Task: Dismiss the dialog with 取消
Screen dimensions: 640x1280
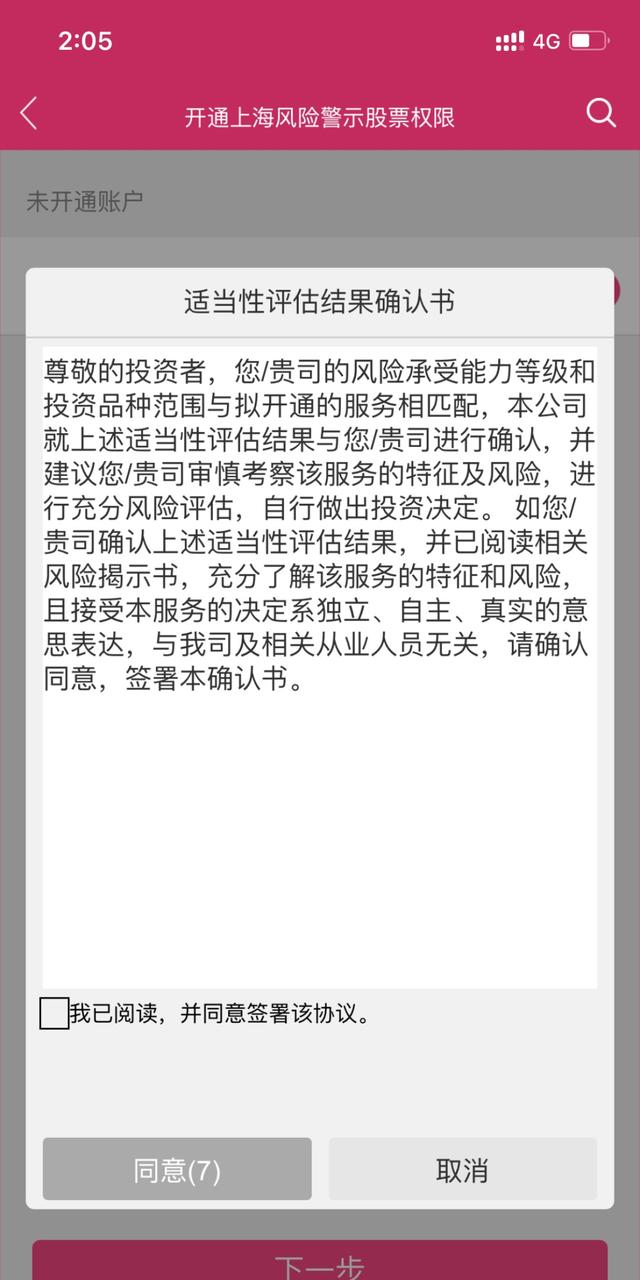Action: [x=462, y=1169]
